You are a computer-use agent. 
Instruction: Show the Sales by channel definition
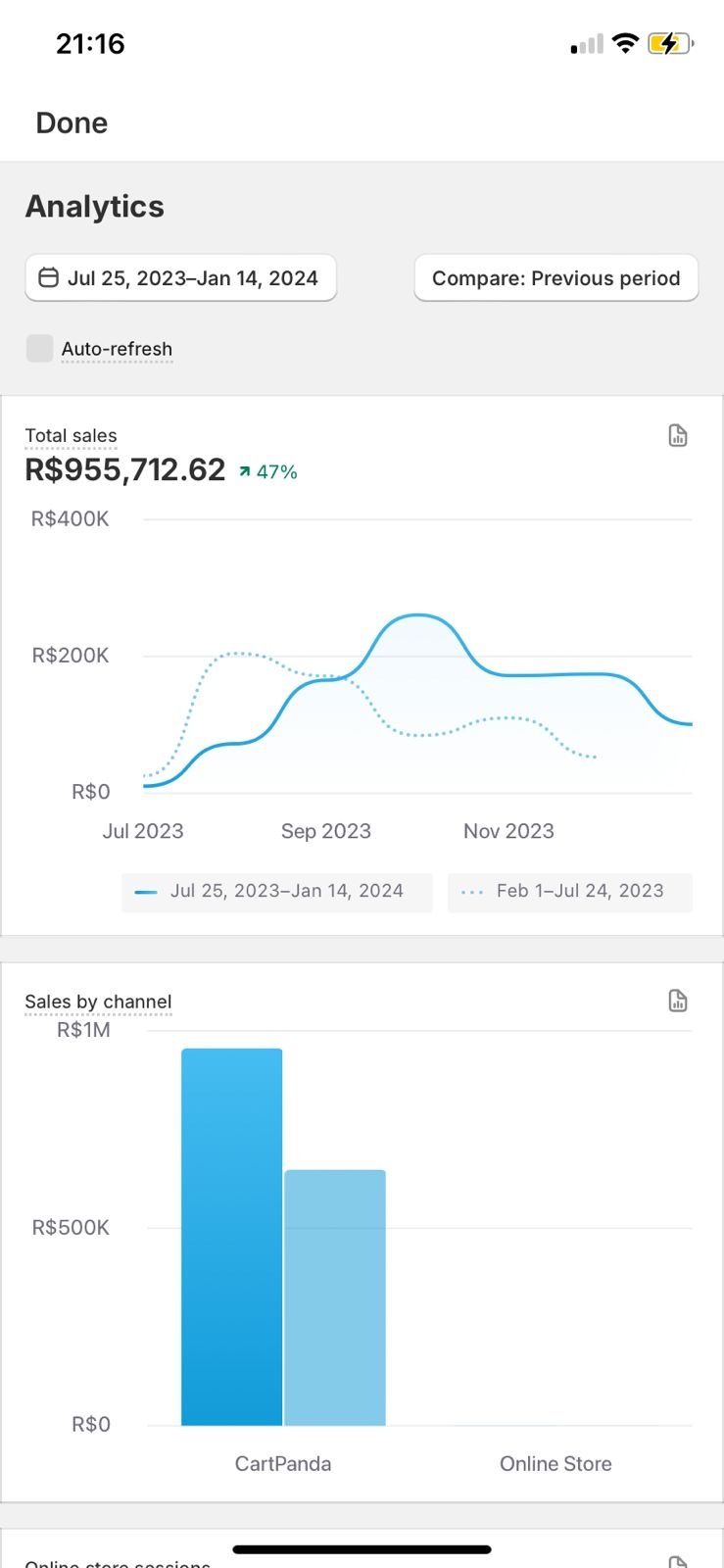click(x=98, y=1002)
